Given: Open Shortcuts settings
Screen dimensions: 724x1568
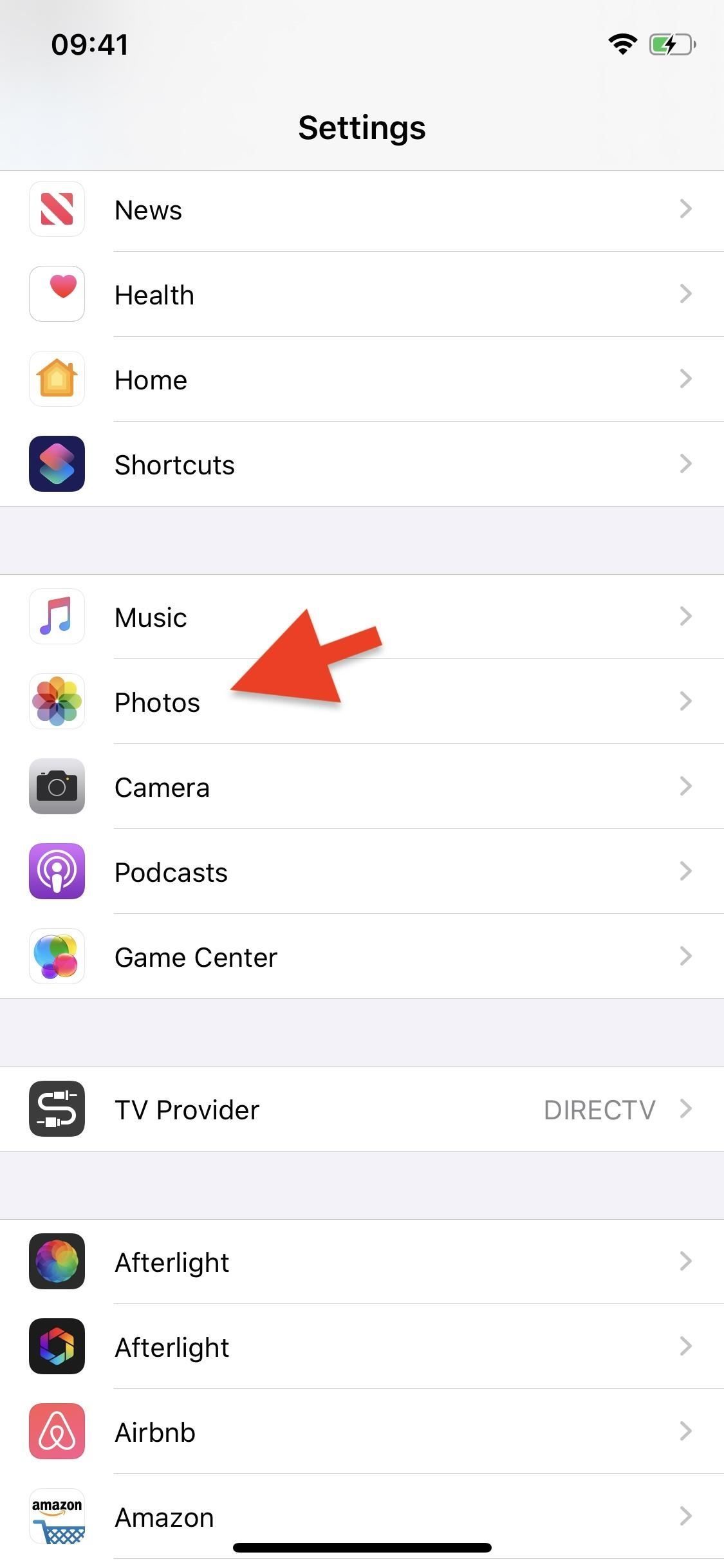Looking at the screenshot, I should pos(360,465).
